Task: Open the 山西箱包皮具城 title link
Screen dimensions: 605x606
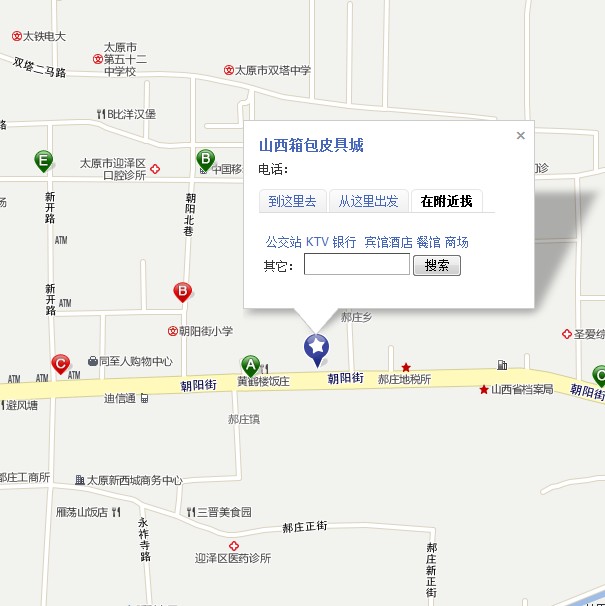Action: (311, 145)
